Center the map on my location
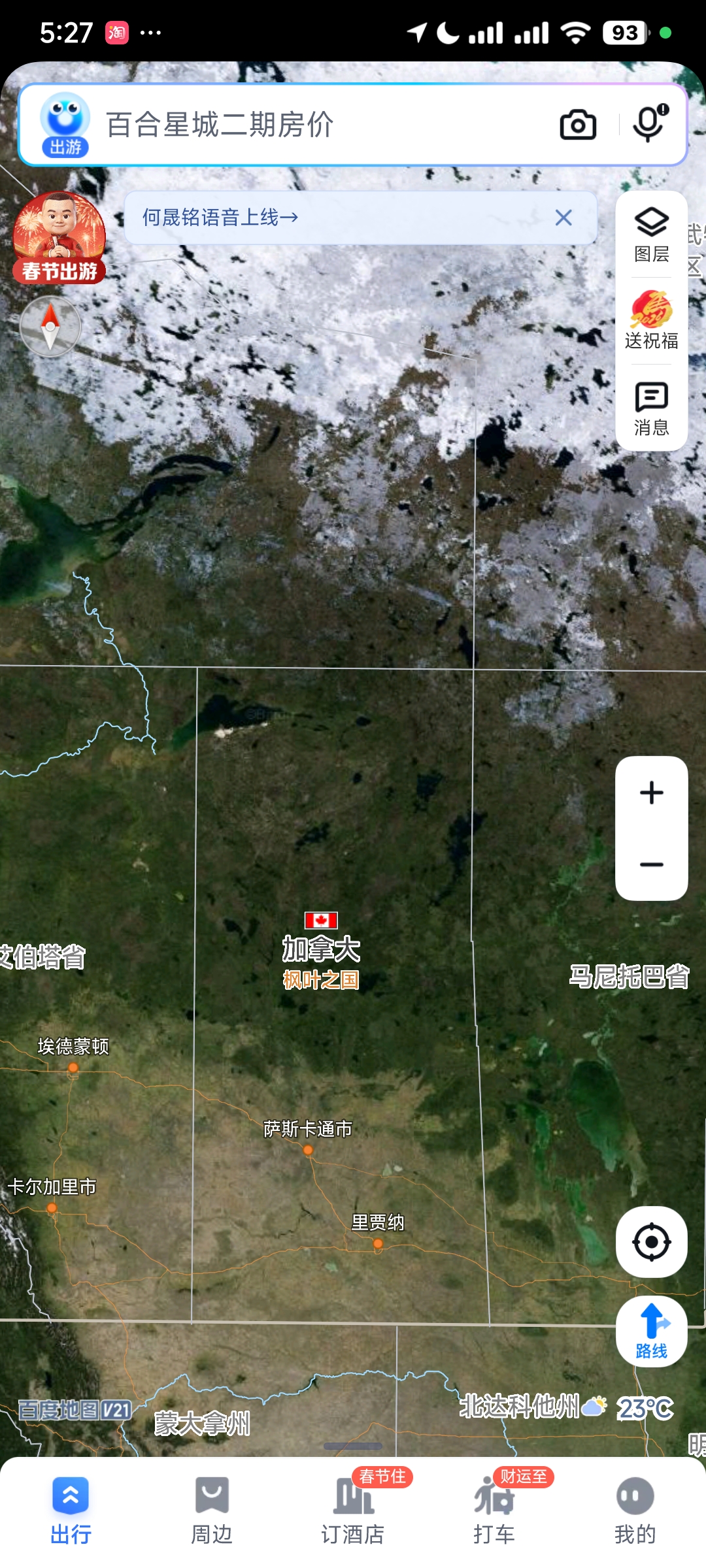 pyautogui.click(x=652, y=1242)
